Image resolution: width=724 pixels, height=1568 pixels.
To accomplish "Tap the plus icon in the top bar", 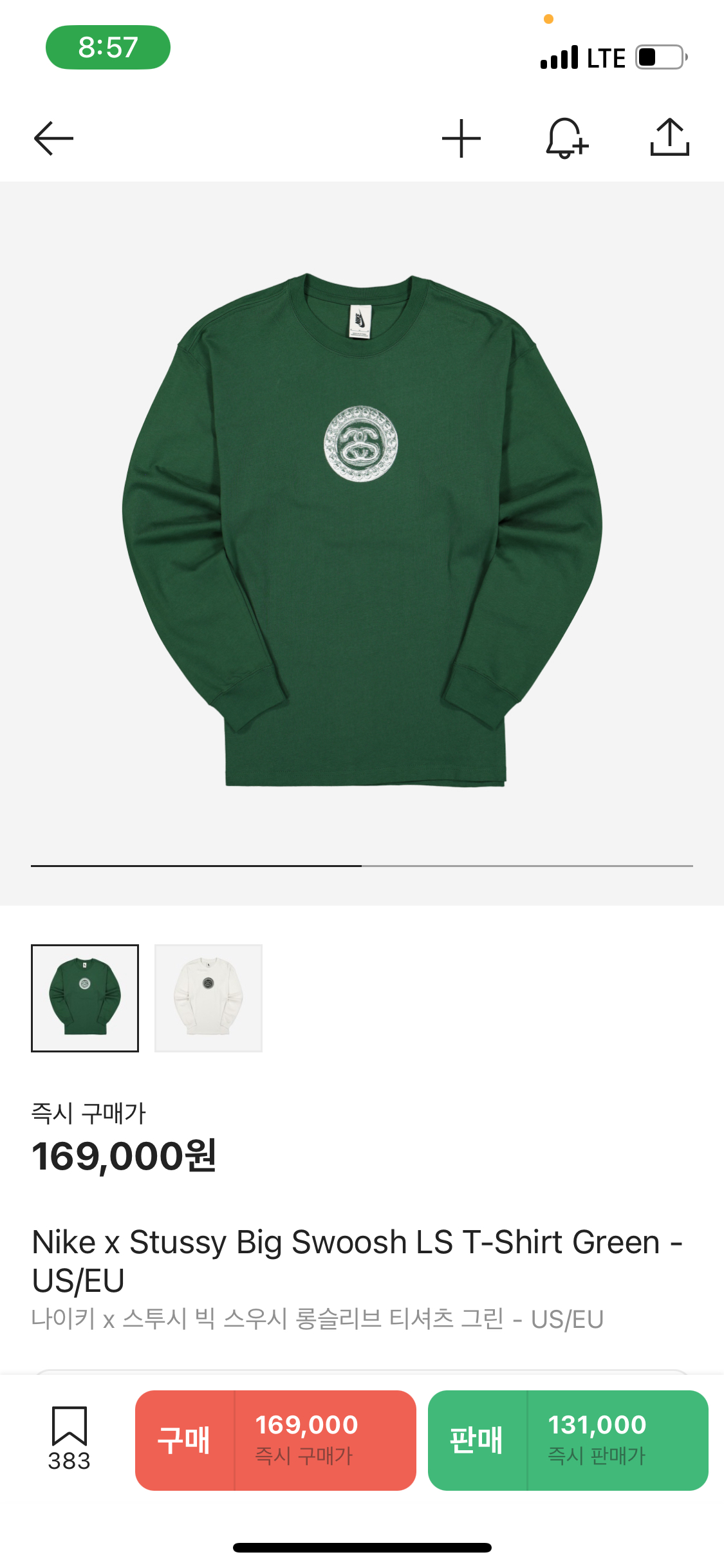I will coord(461,138).
